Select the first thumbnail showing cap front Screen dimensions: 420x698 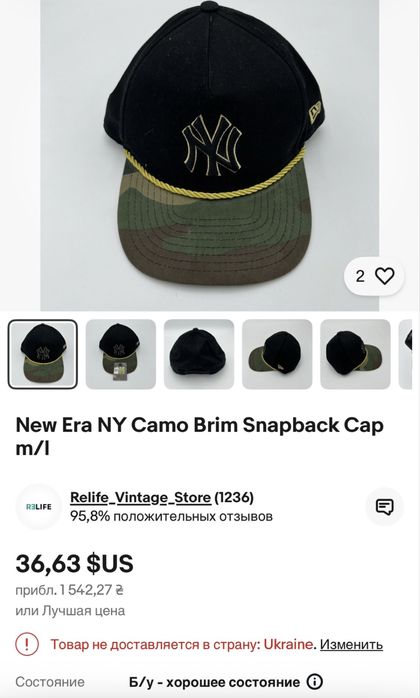point(43,354)
